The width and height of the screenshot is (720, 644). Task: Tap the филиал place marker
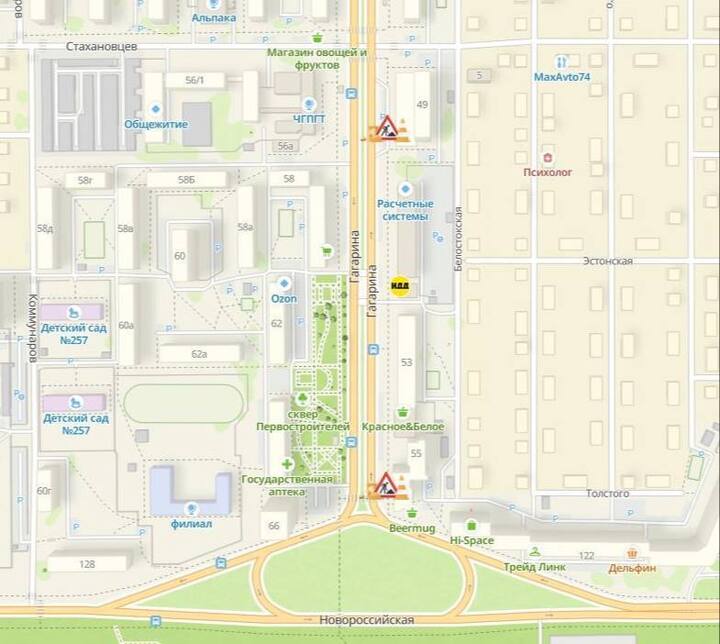[191, 509]
